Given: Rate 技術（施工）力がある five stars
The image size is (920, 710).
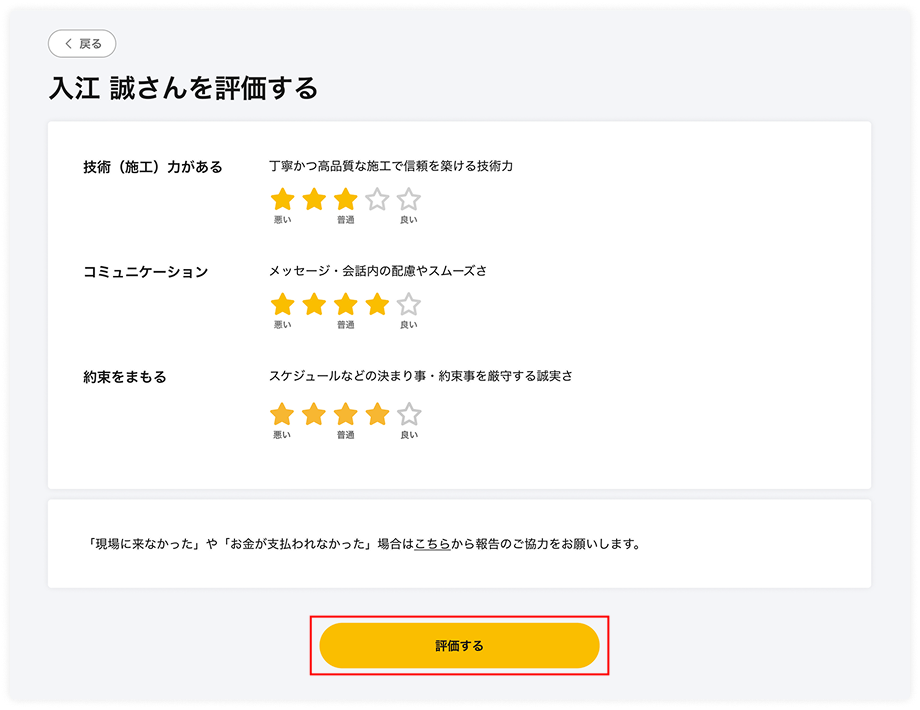Looking at the screenshot, I should (x=408, y=199).
